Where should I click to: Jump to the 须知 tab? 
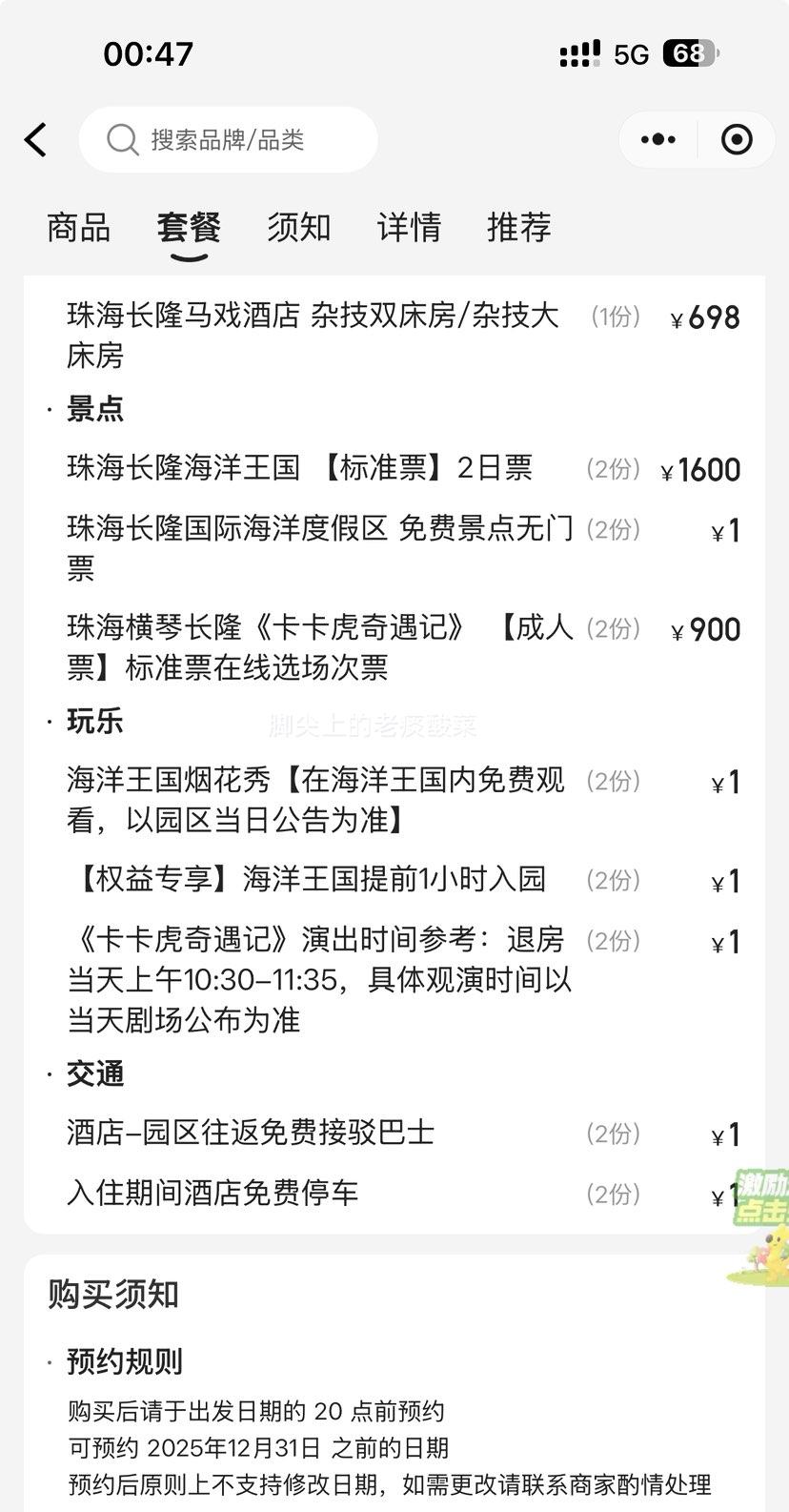[298, 228]
